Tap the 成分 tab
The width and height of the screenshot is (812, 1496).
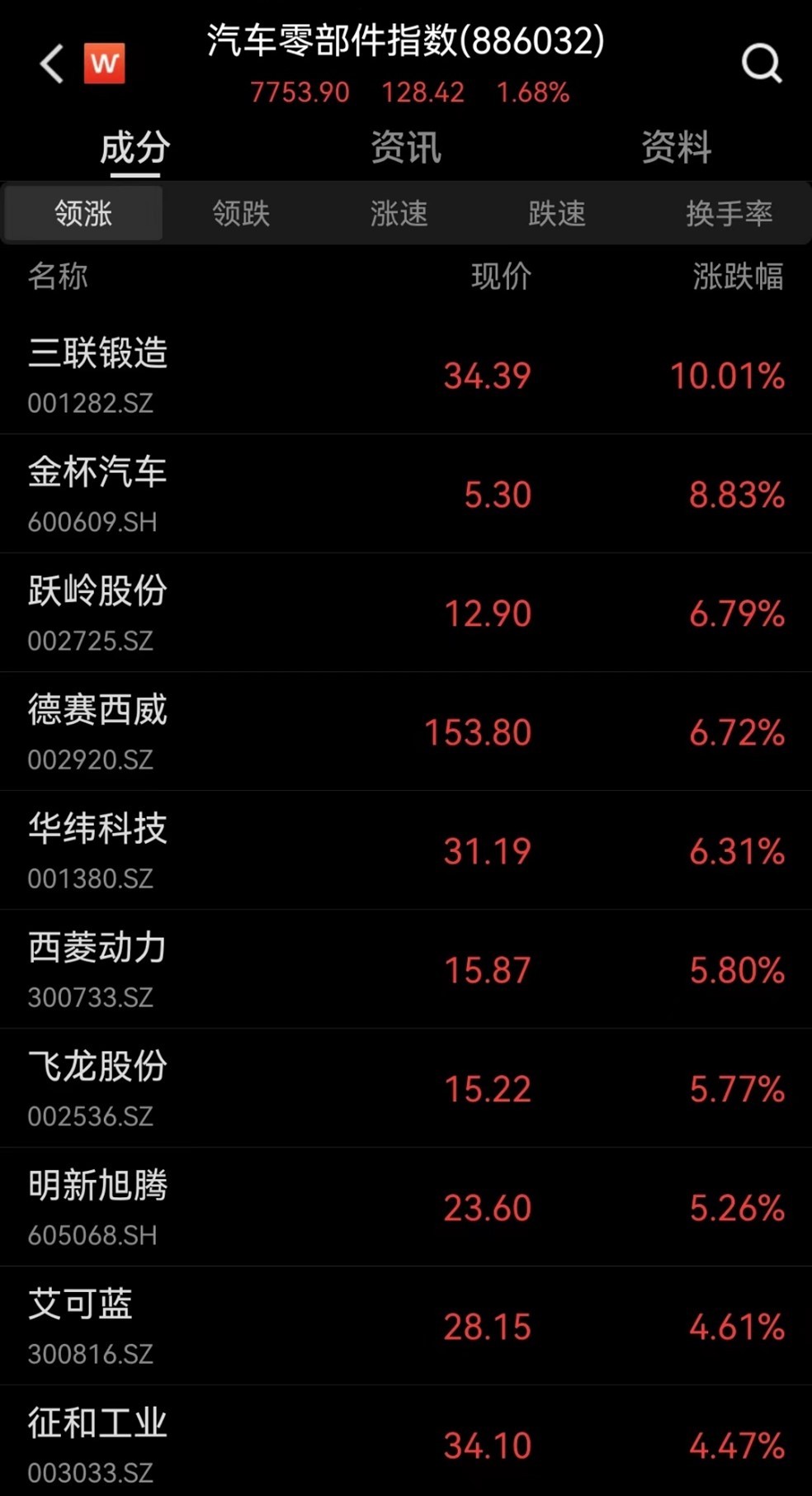(x=135, y=149)
